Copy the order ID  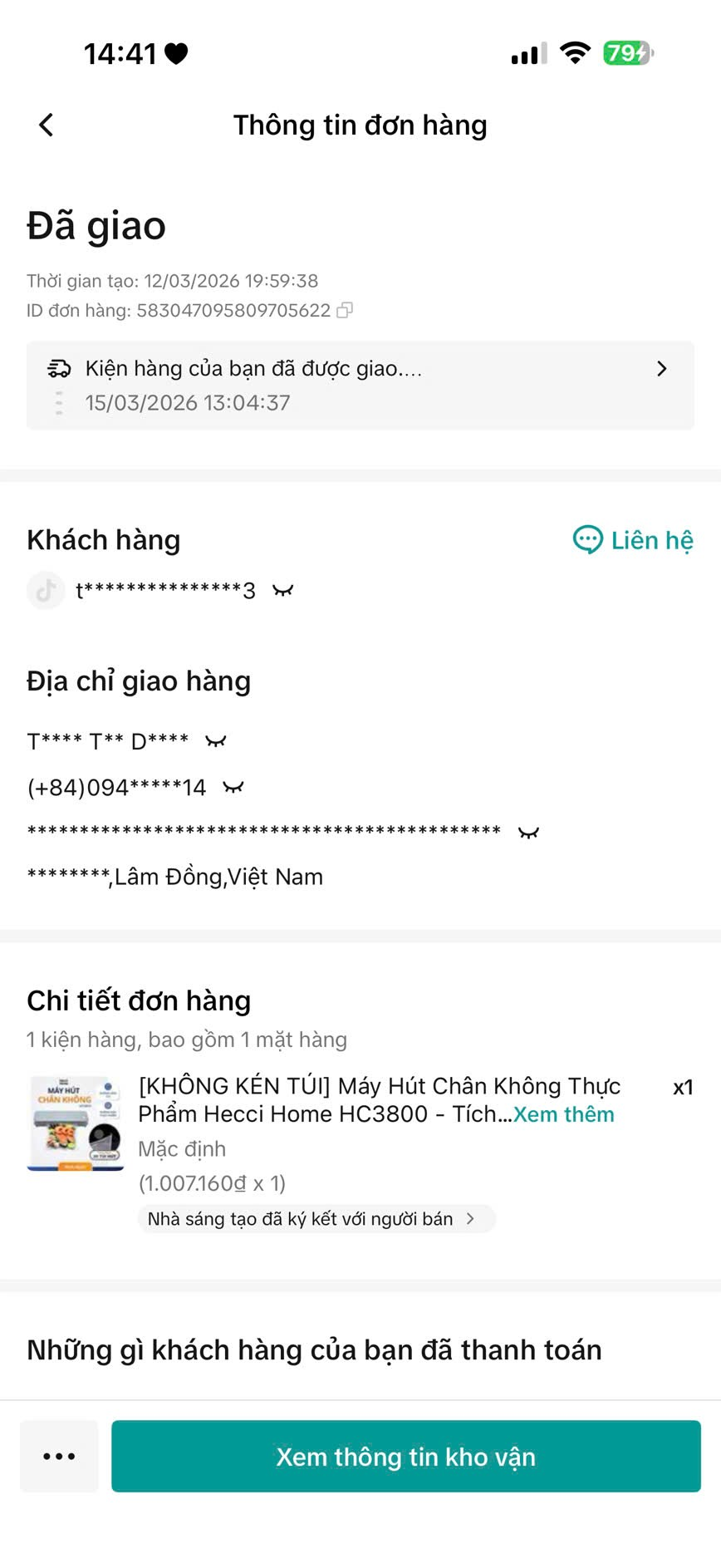345,311
